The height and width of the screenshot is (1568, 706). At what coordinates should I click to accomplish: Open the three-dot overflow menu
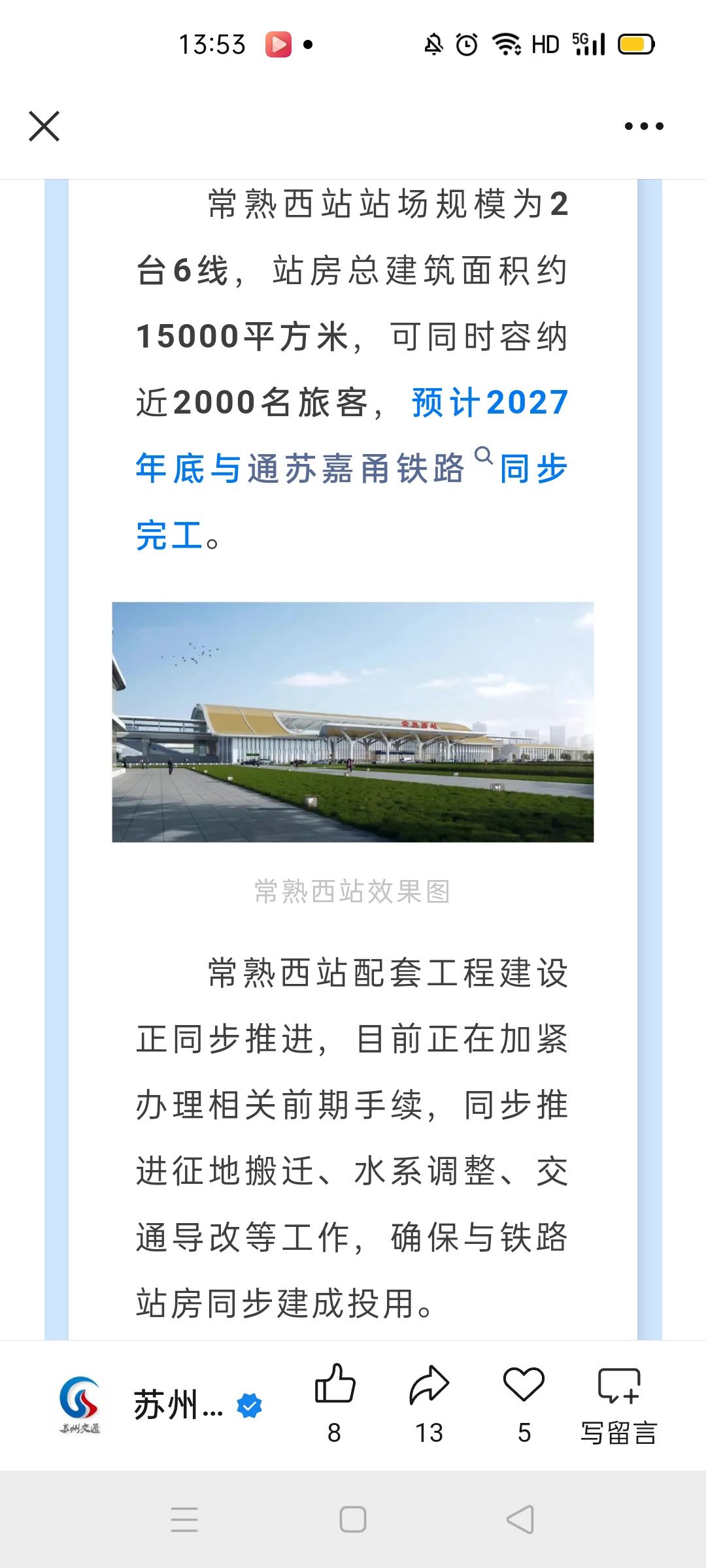[x=643, y=126]
